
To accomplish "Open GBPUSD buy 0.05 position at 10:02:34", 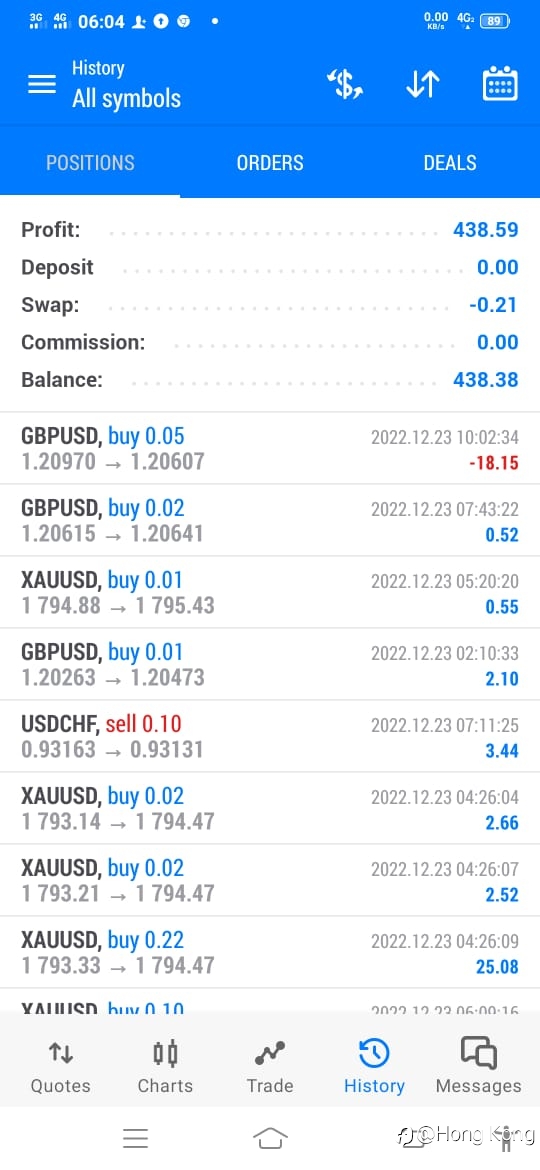I will (x=270, y=448).
